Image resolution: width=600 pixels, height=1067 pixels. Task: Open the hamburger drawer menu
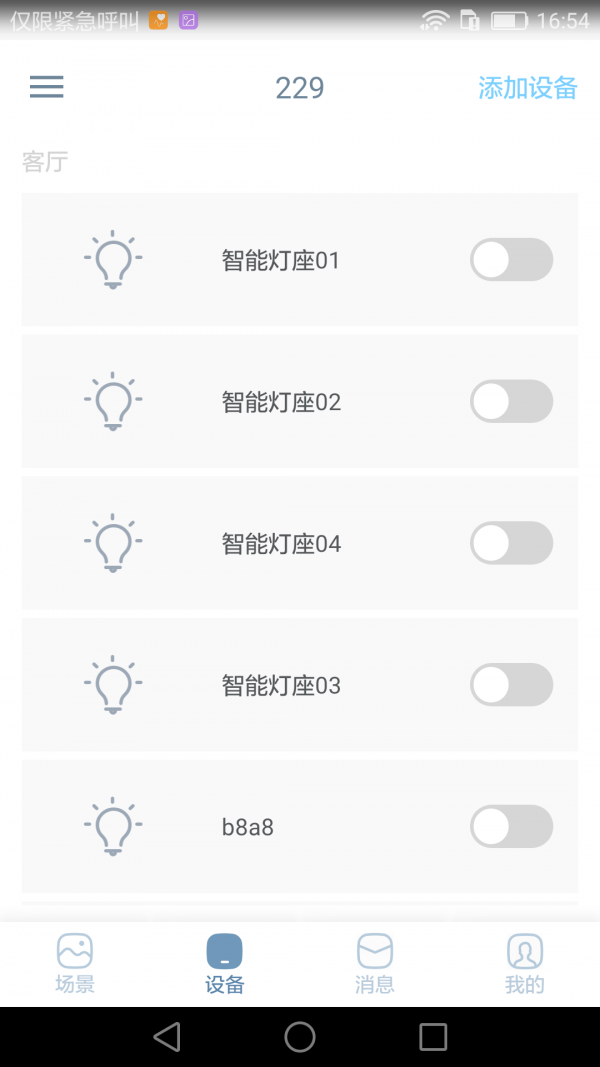pos(46,87)
